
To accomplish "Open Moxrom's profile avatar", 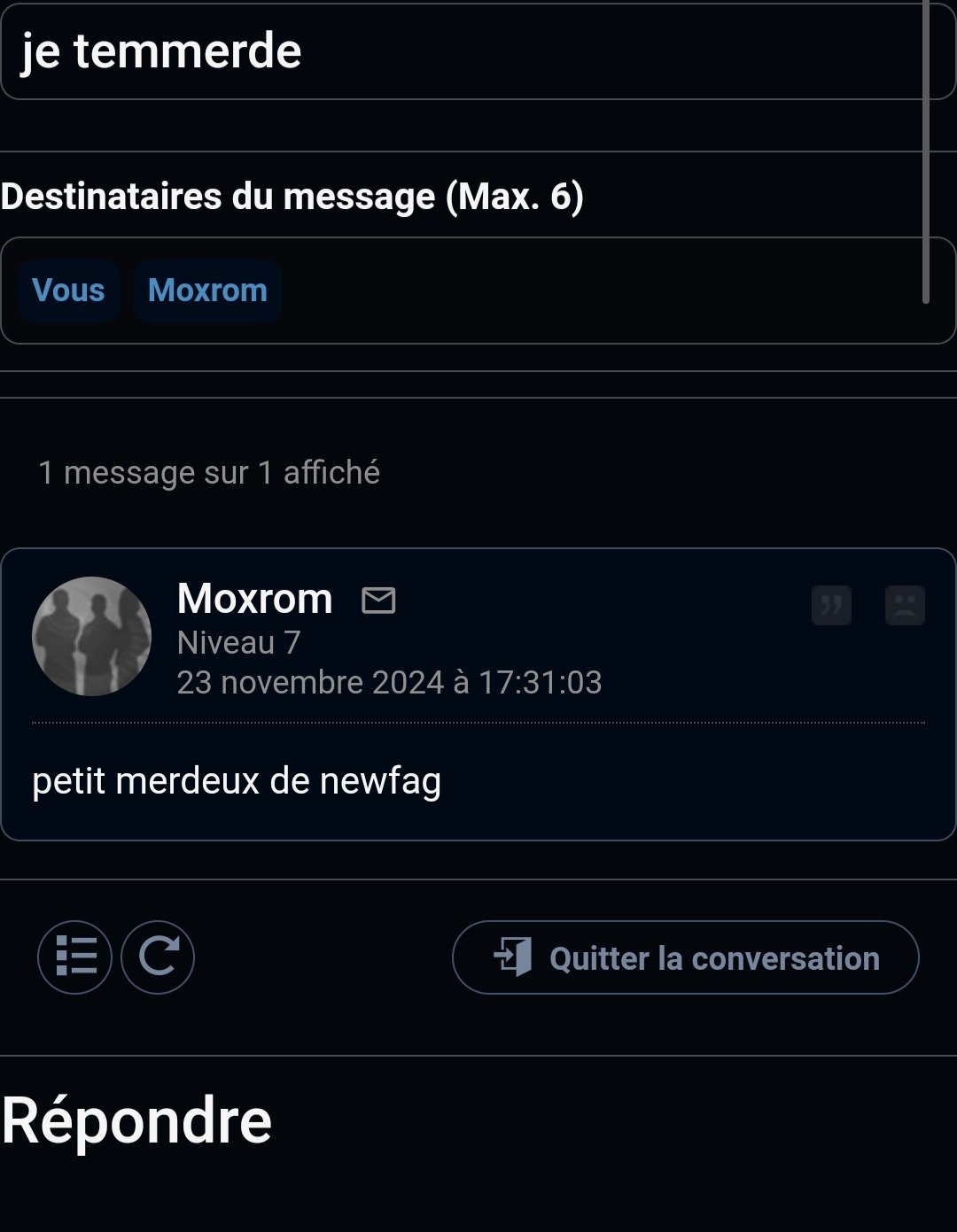I will pyautogui.click(x=91, y=636).
